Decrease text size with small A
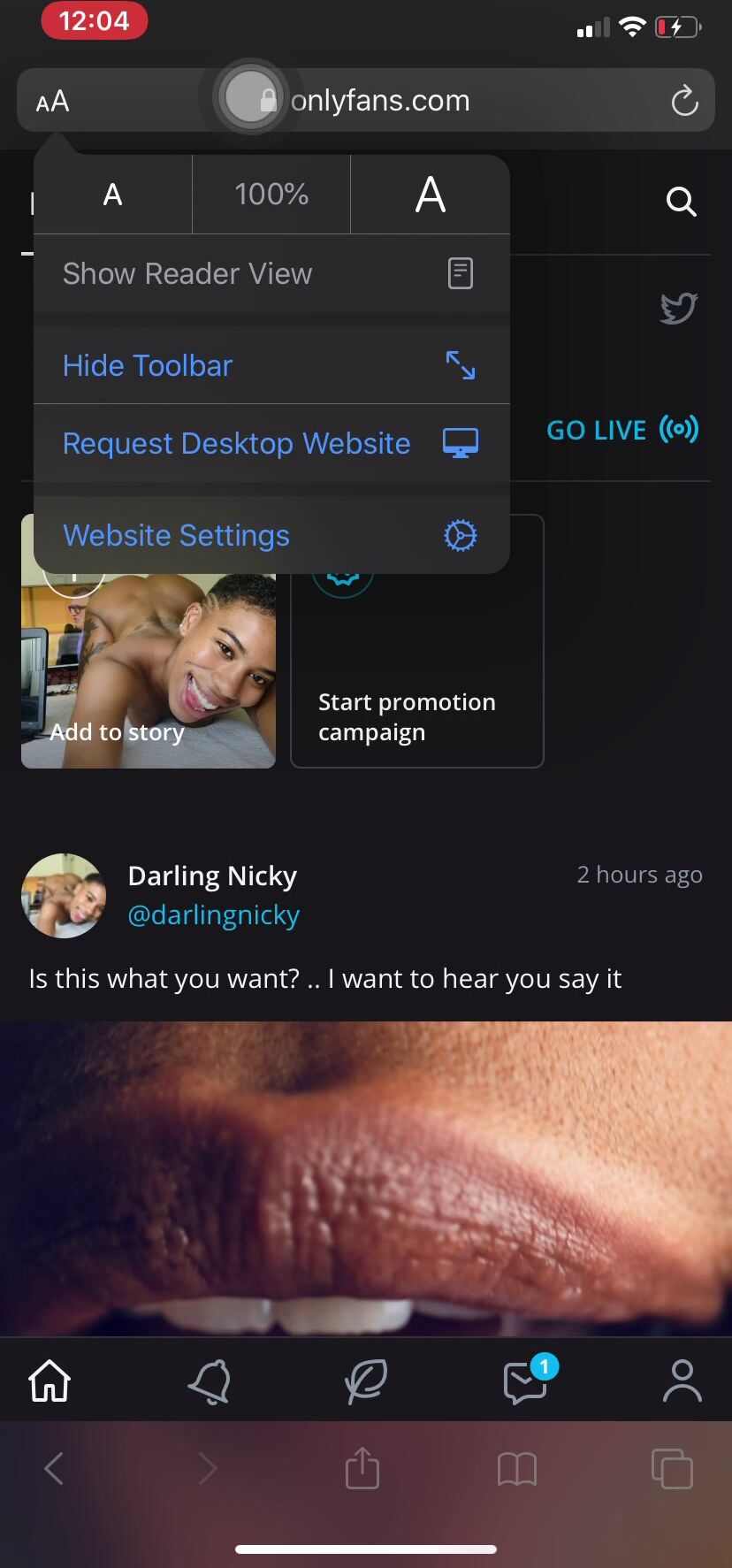This screenshot has height=1568, width=732. pos(112,195)
